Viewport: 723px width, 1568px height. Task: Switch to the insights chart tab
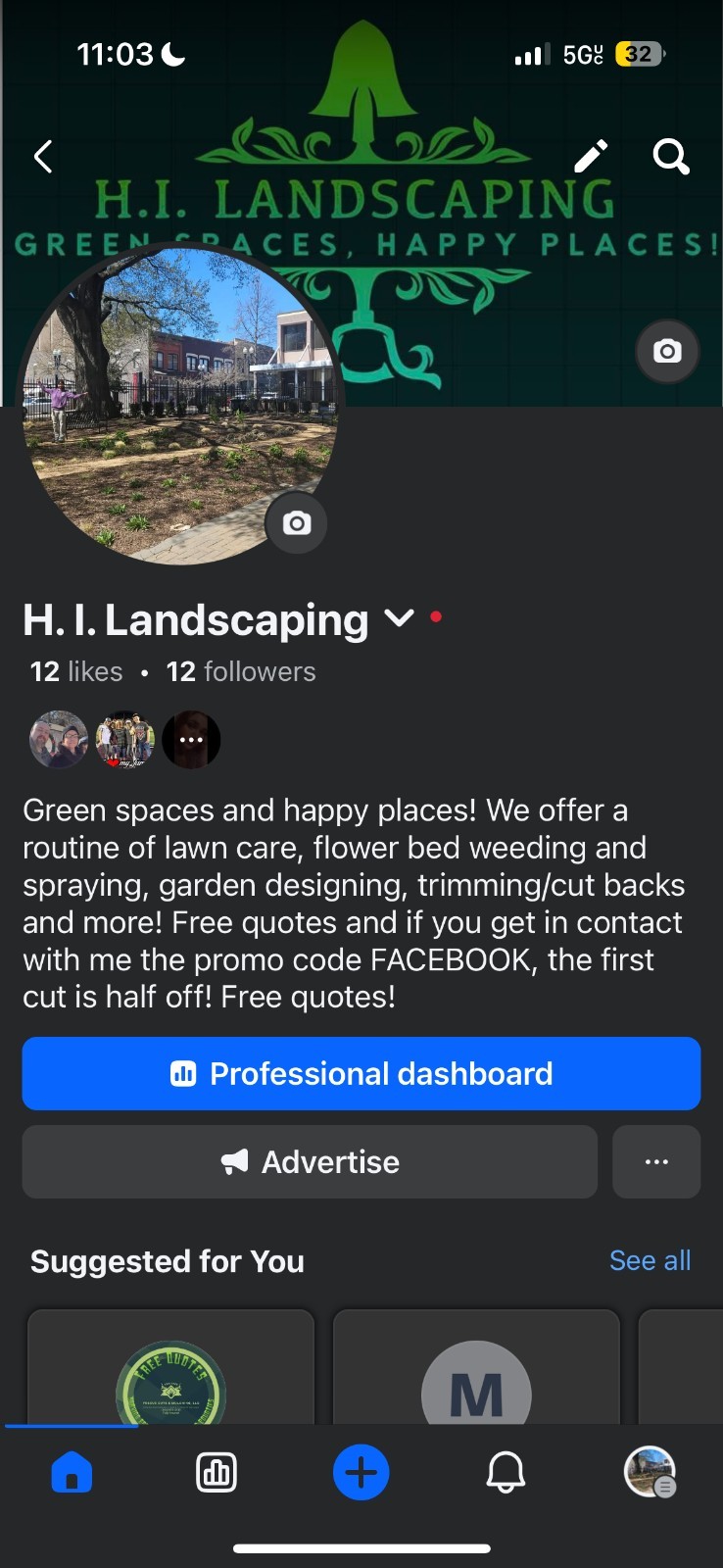point(217,1472)
